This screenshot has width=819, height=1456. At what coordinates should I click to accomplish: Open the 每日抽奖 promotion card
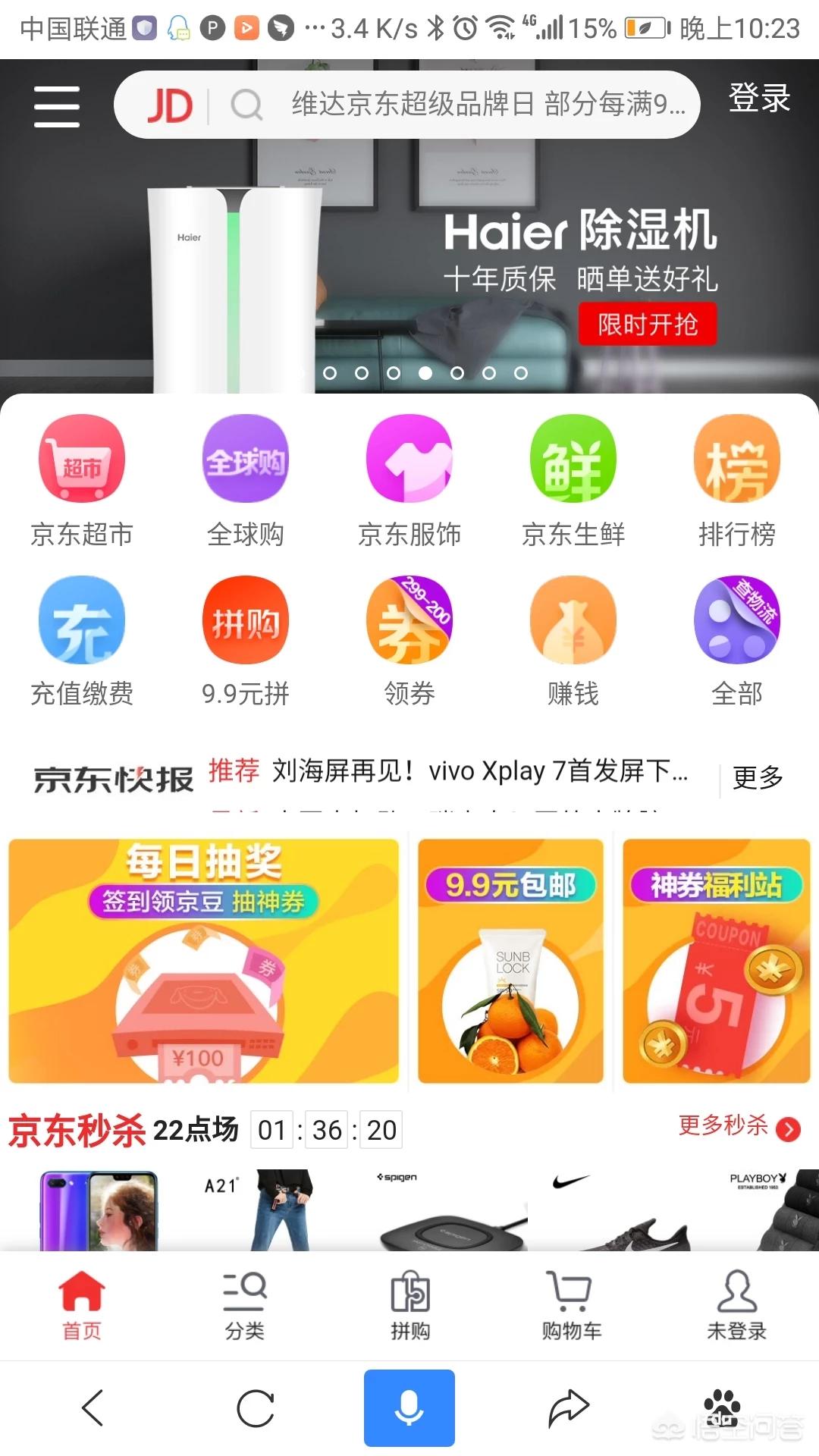[x=203, y=961]
